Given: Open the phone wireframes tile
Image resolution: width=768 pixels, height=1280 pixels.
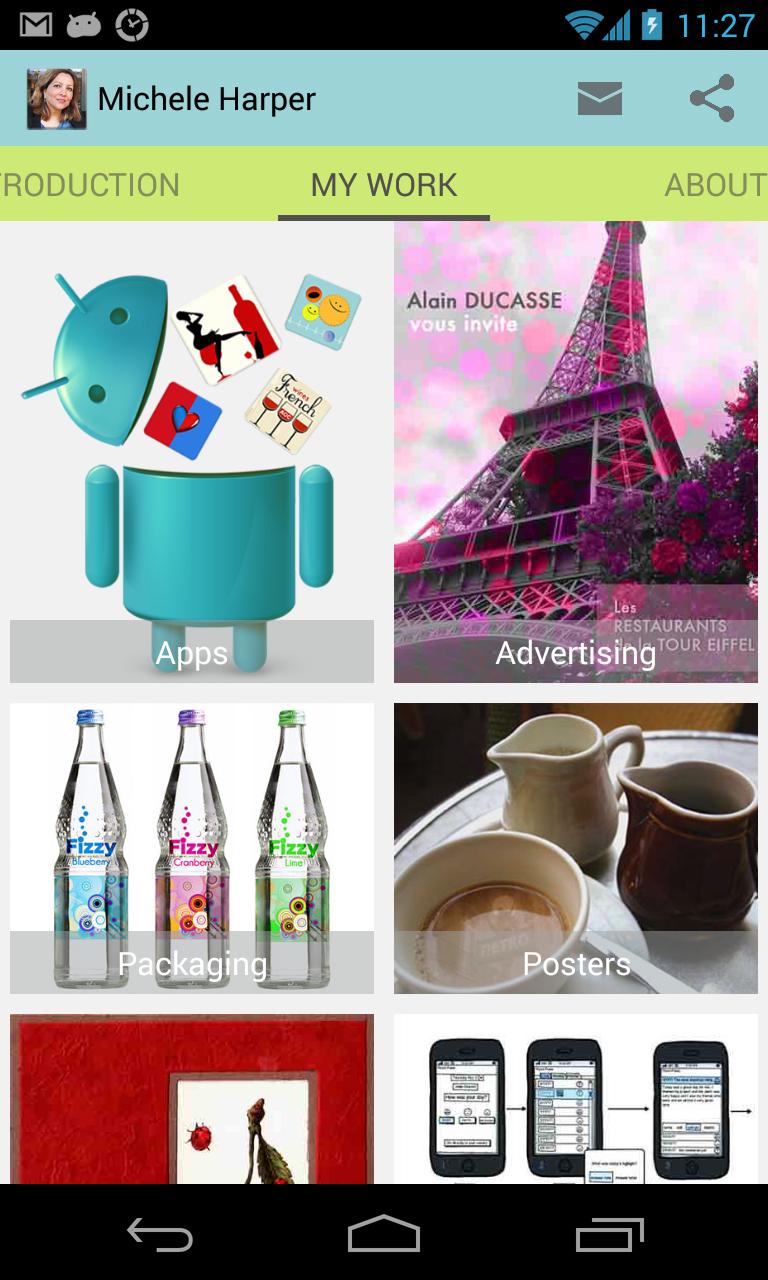Looking at the screenshot, I should [576, 1100].
